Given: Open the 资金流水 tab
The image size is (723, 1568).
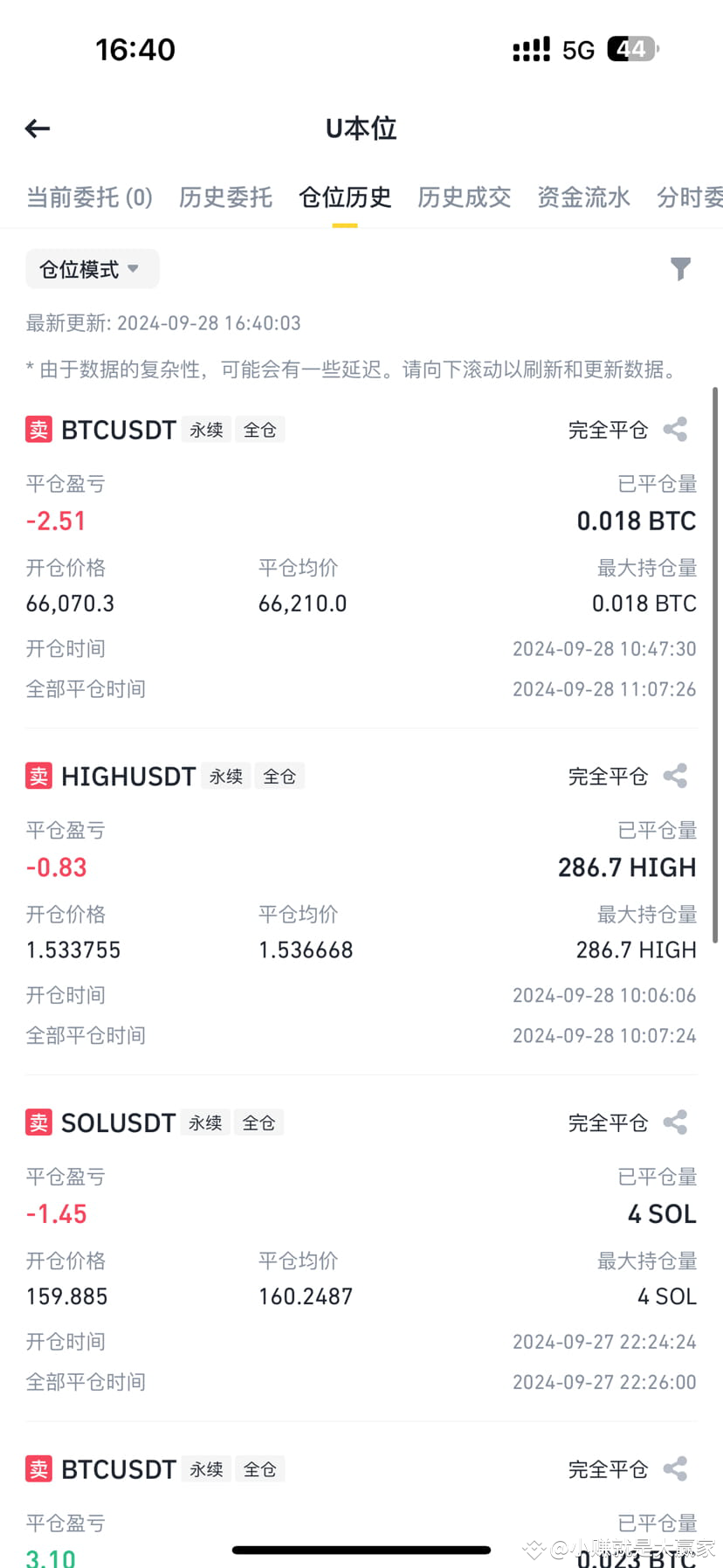Looking at the screenshot, I should point(583,197).
